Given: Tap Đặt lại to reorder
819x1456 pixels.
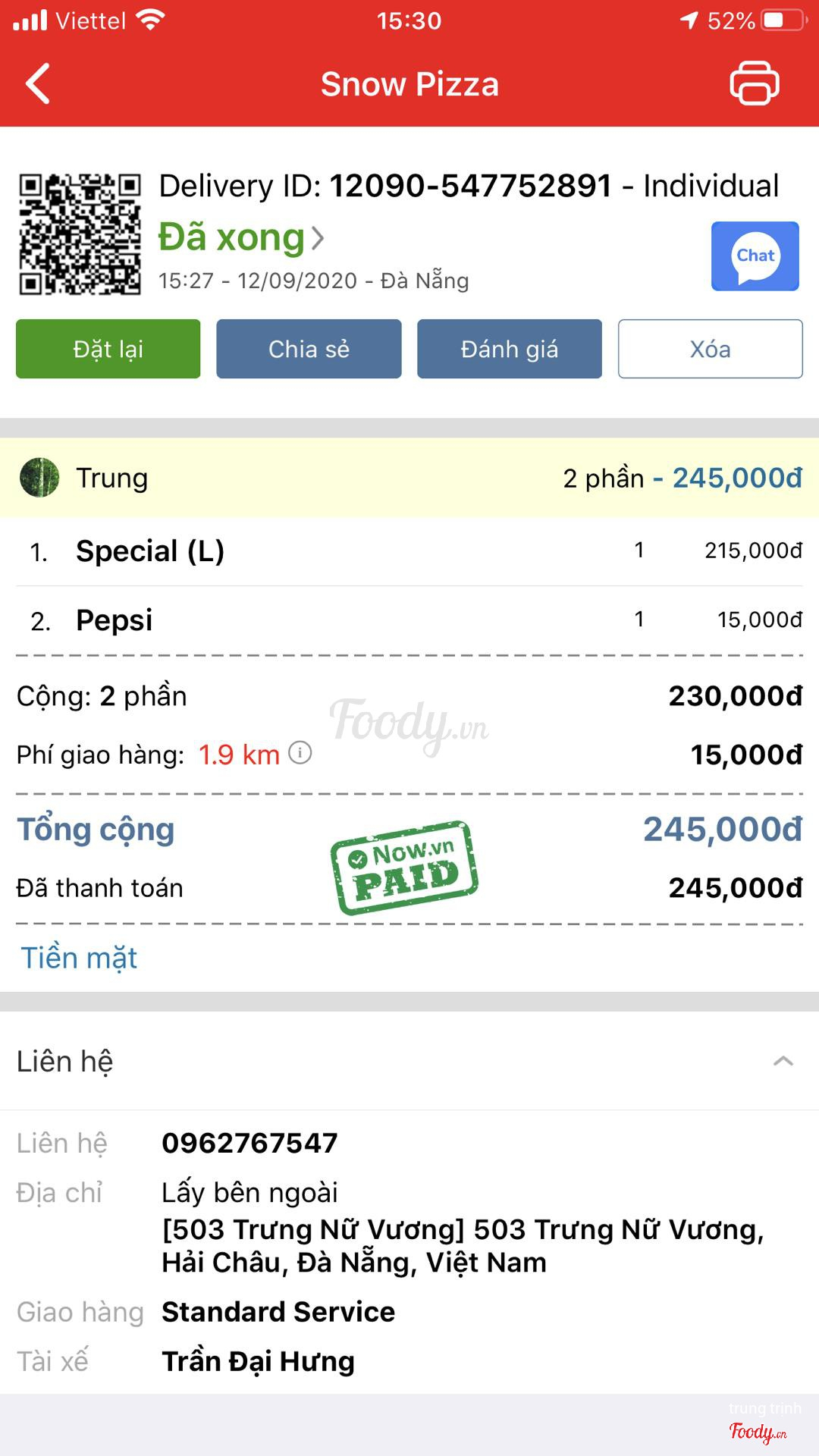Looking at the screenshot, I should pos(108,349).
